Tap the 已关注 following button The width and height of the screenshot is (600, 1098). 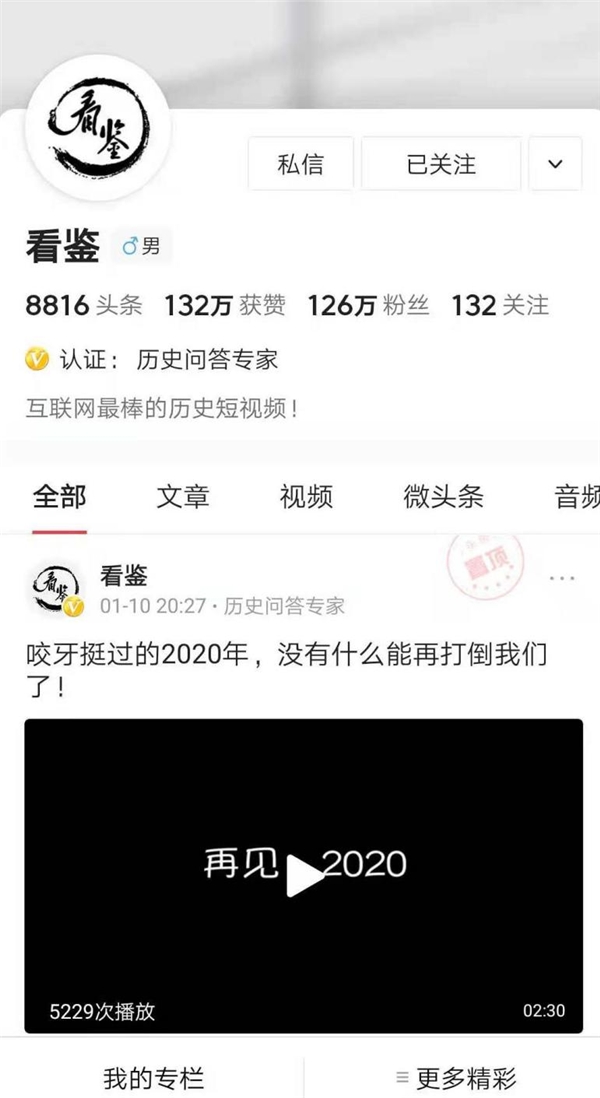click(x=440, y=164)
